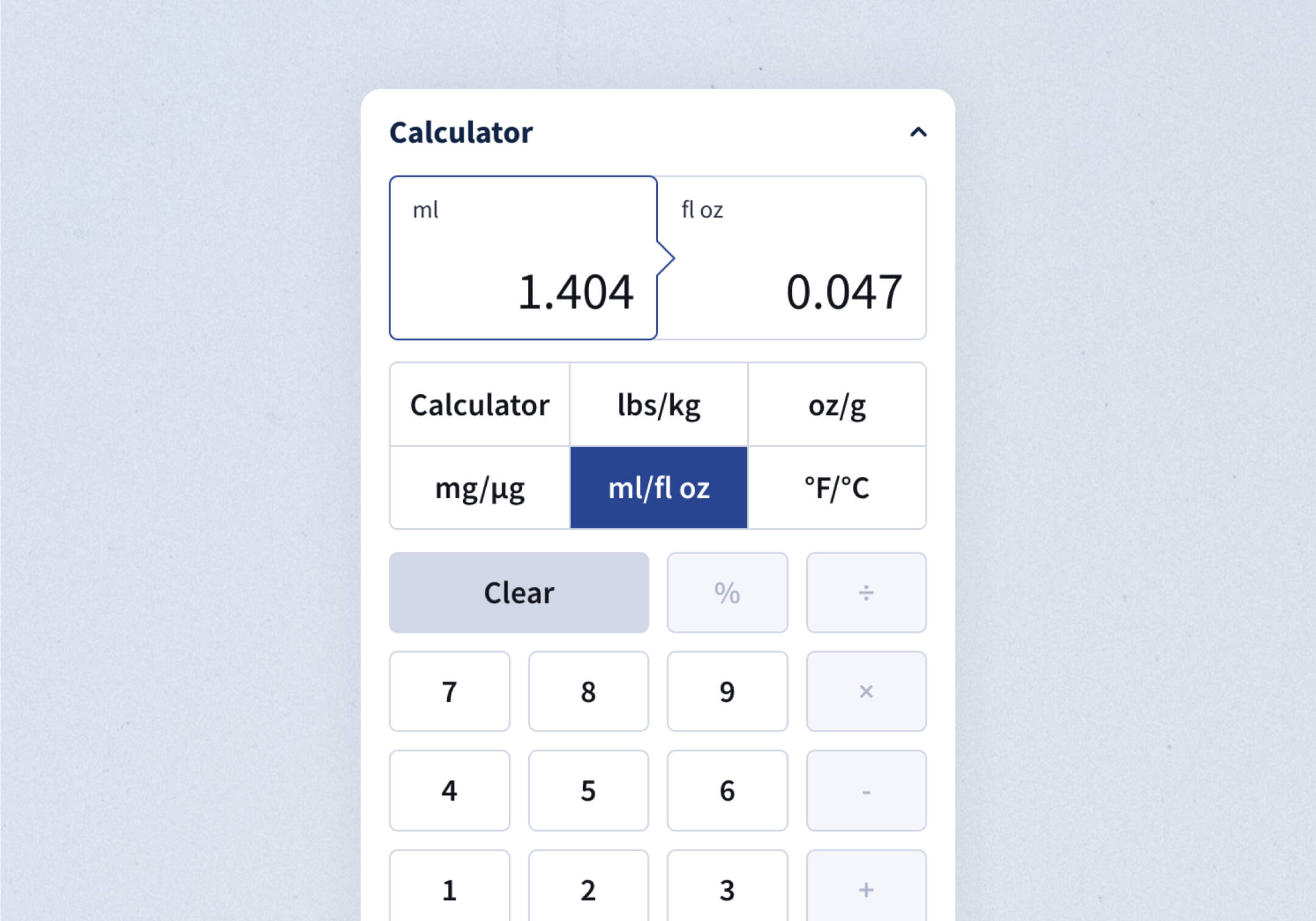Image resolution: width=1316 pixels, height=921 pixels.
Task: Enter digit 2 on the keypad
Action: [589, 889]
